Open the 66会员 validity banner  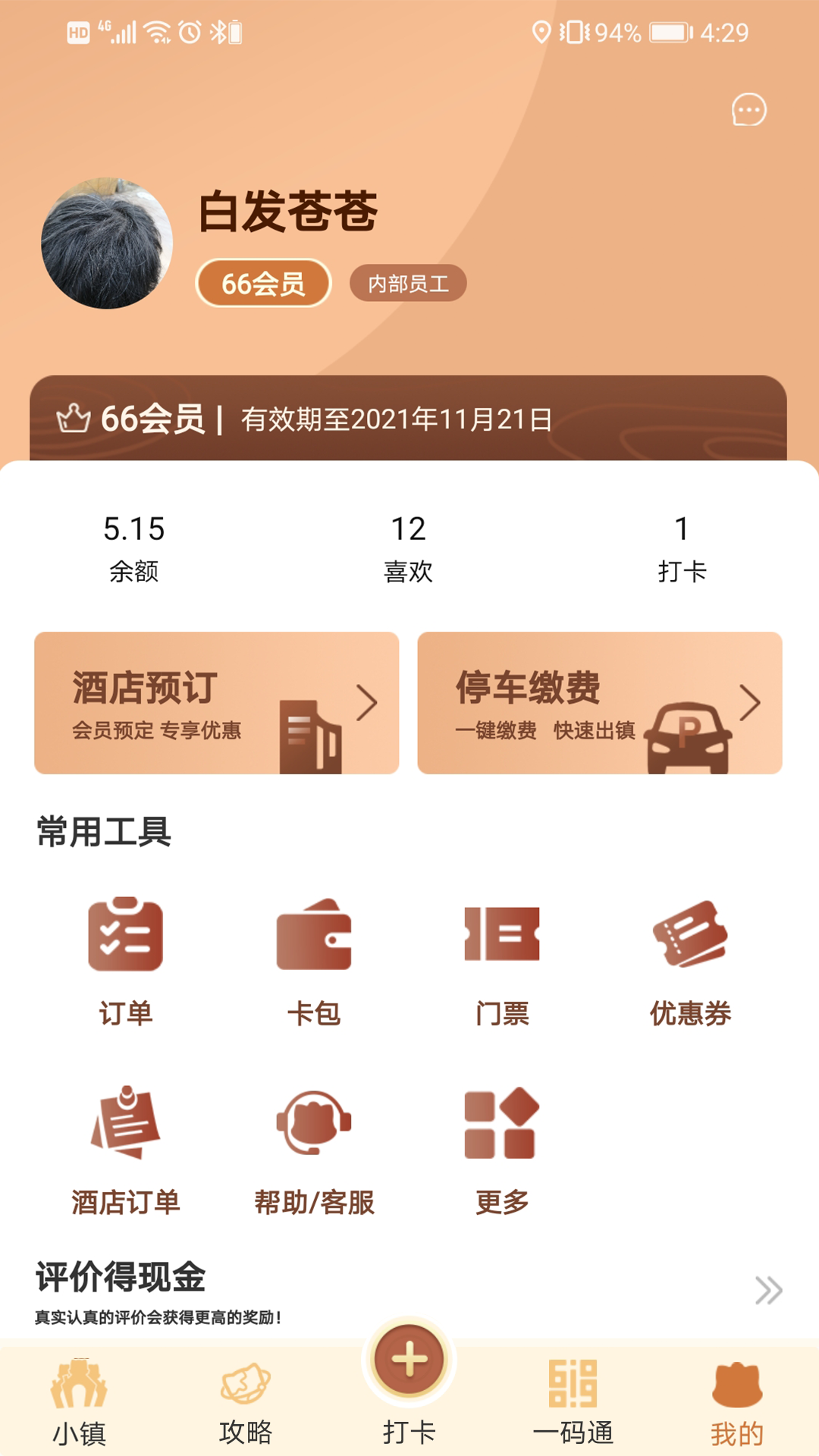coord(408,418)
